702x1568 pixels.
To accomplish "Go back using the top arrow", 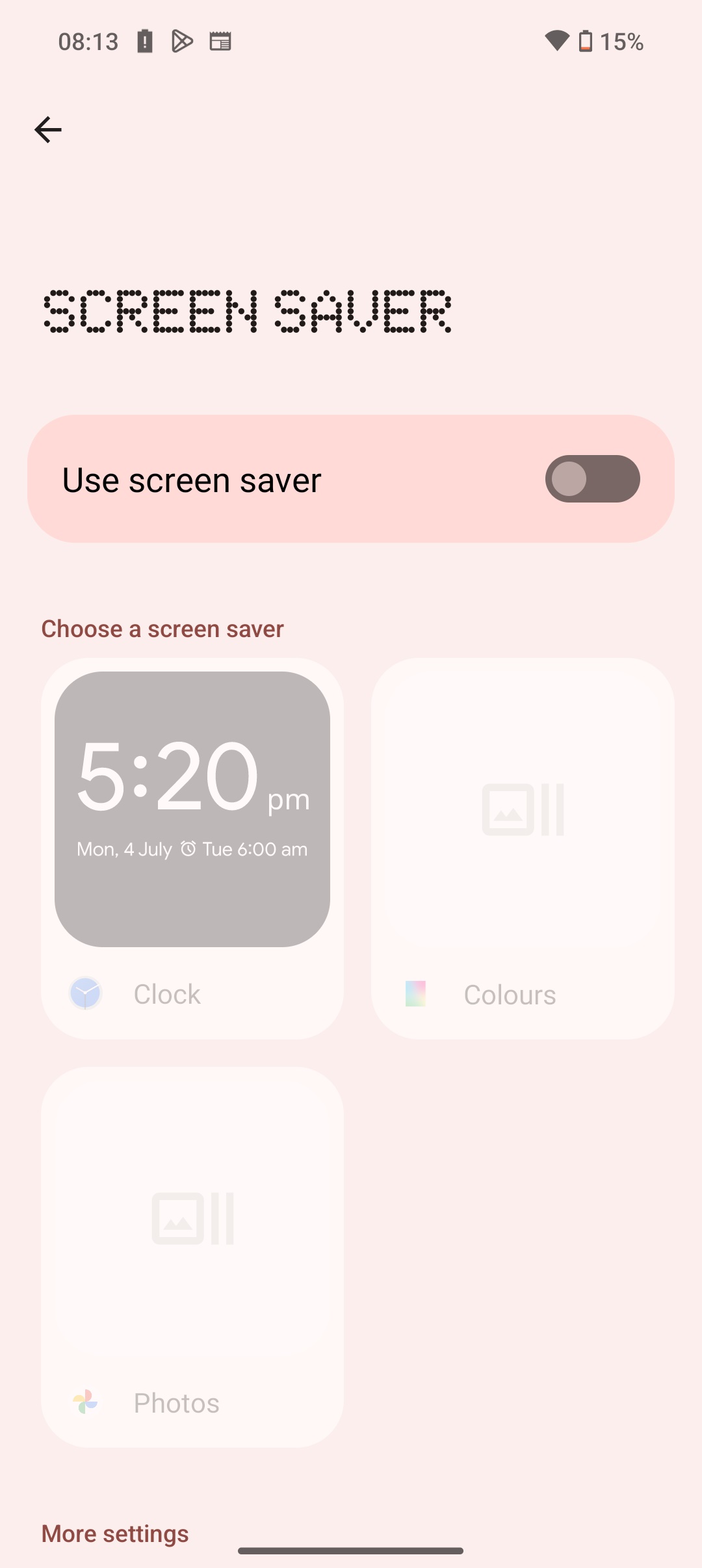I will 48,130.
